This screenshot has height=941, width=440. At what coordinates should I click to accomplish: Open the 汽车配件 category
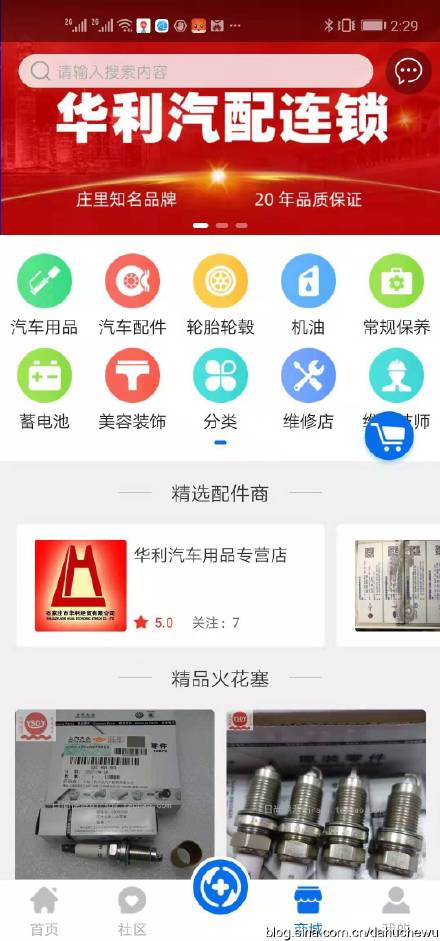[133, 295]
